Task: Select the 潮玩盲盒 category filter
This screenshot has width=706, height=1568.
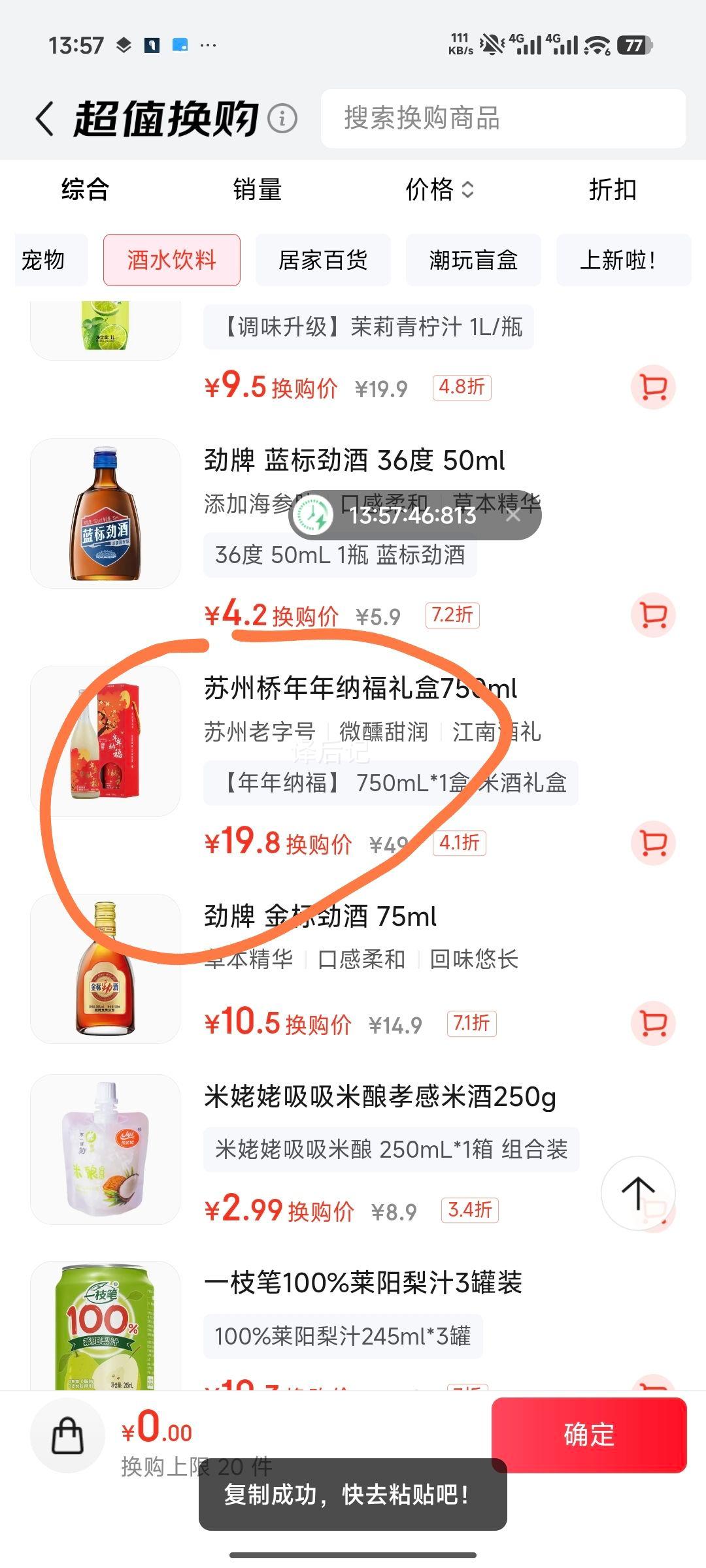Action: pos(473,260)
